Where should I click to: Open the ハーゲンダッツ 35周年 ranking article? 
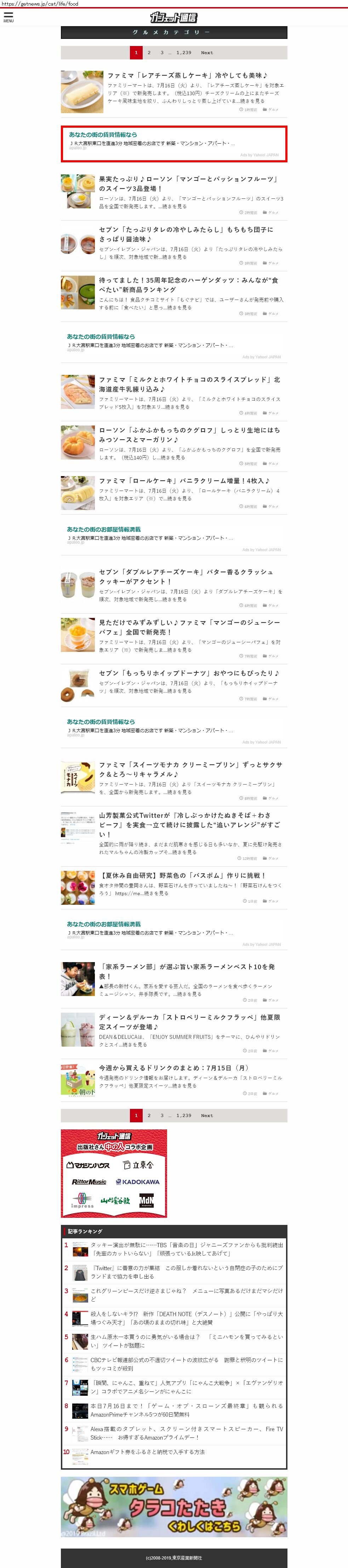click(x=188, y=285)
